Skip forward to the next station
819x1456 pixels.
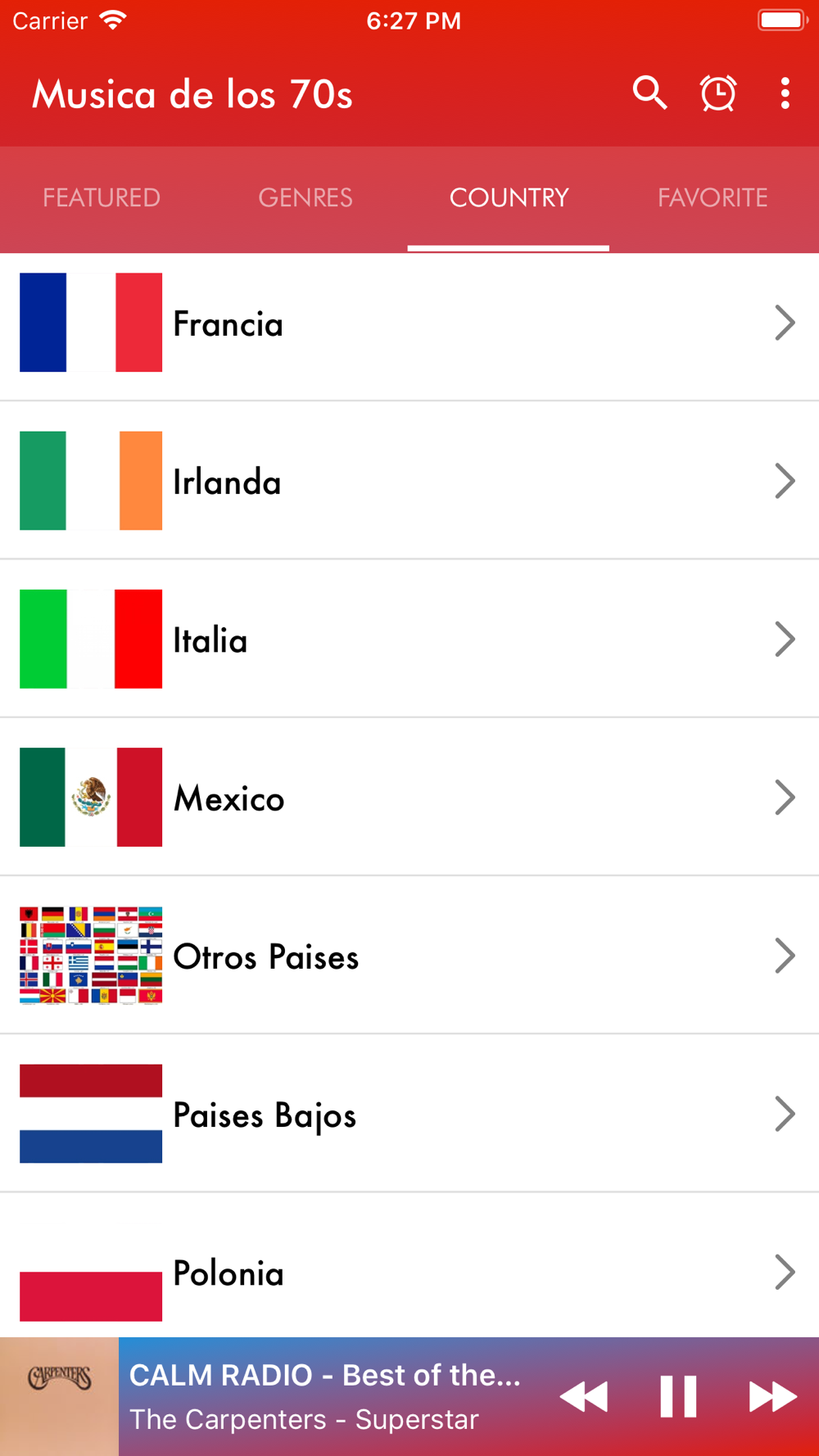coord(772,1396)
